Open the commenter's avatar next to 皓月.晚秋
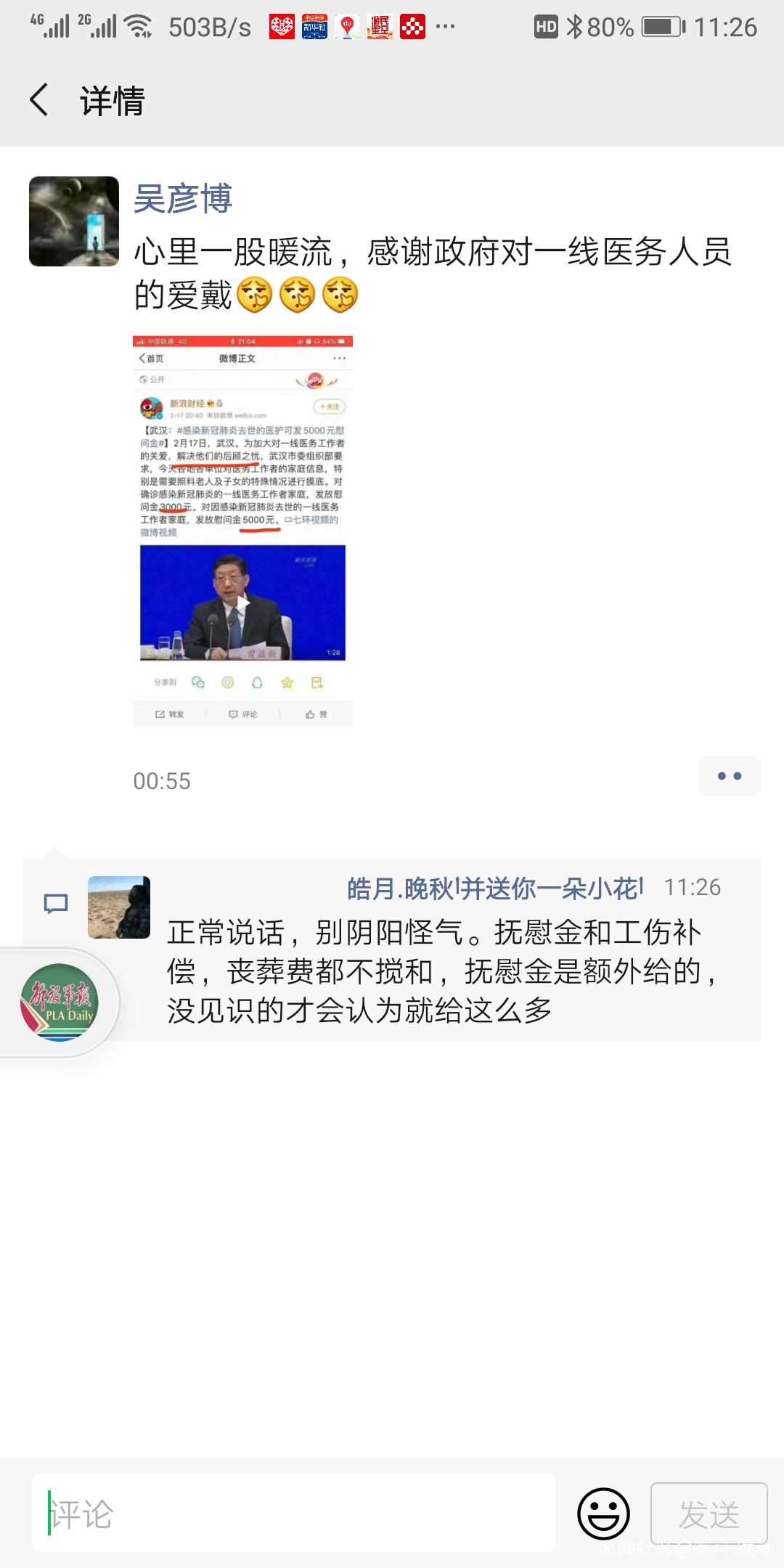784x1568 pixels. click(x=119, y=907)
